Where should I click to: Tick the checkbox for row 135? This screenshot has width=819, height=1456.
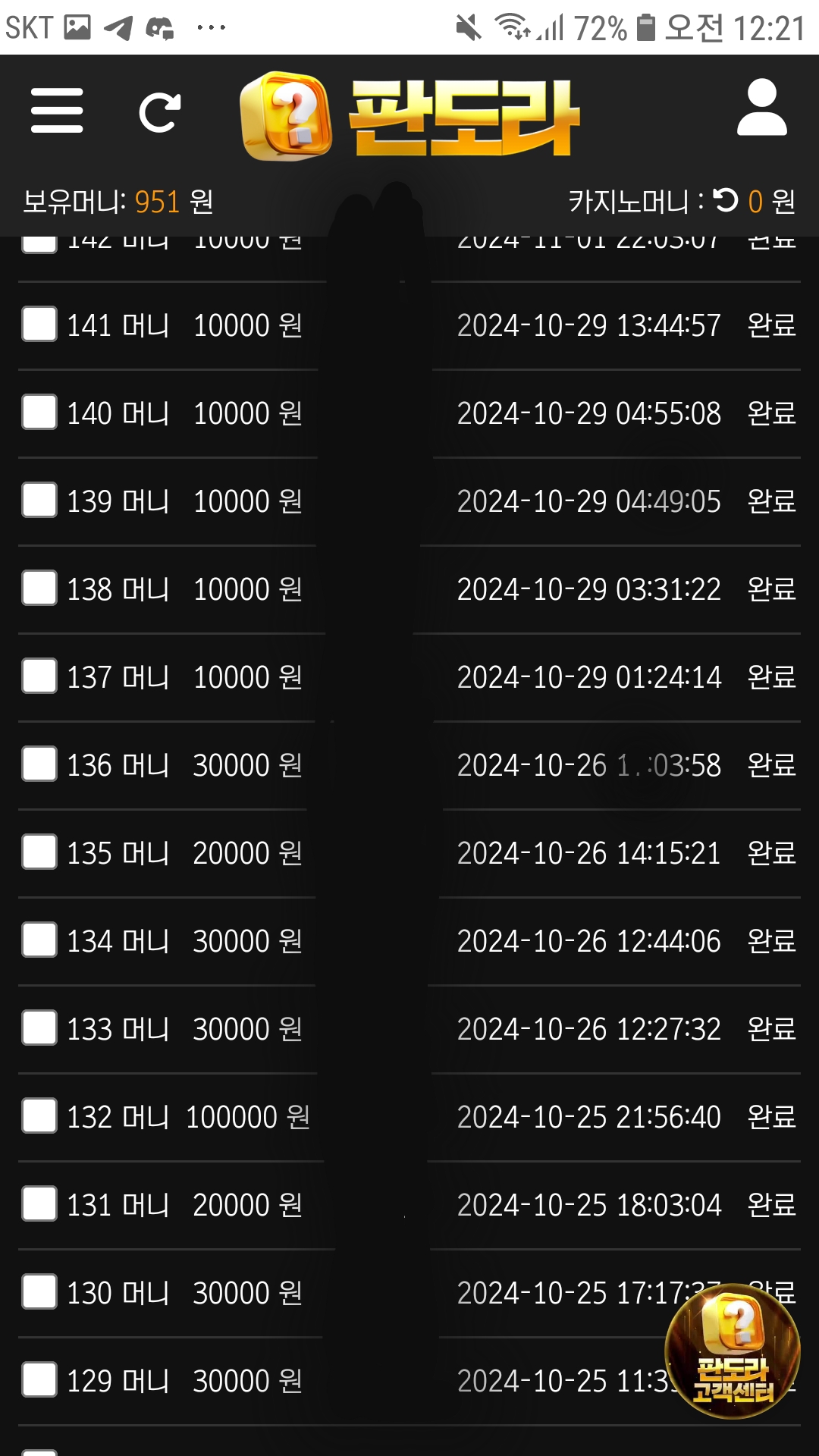point(39,852)
